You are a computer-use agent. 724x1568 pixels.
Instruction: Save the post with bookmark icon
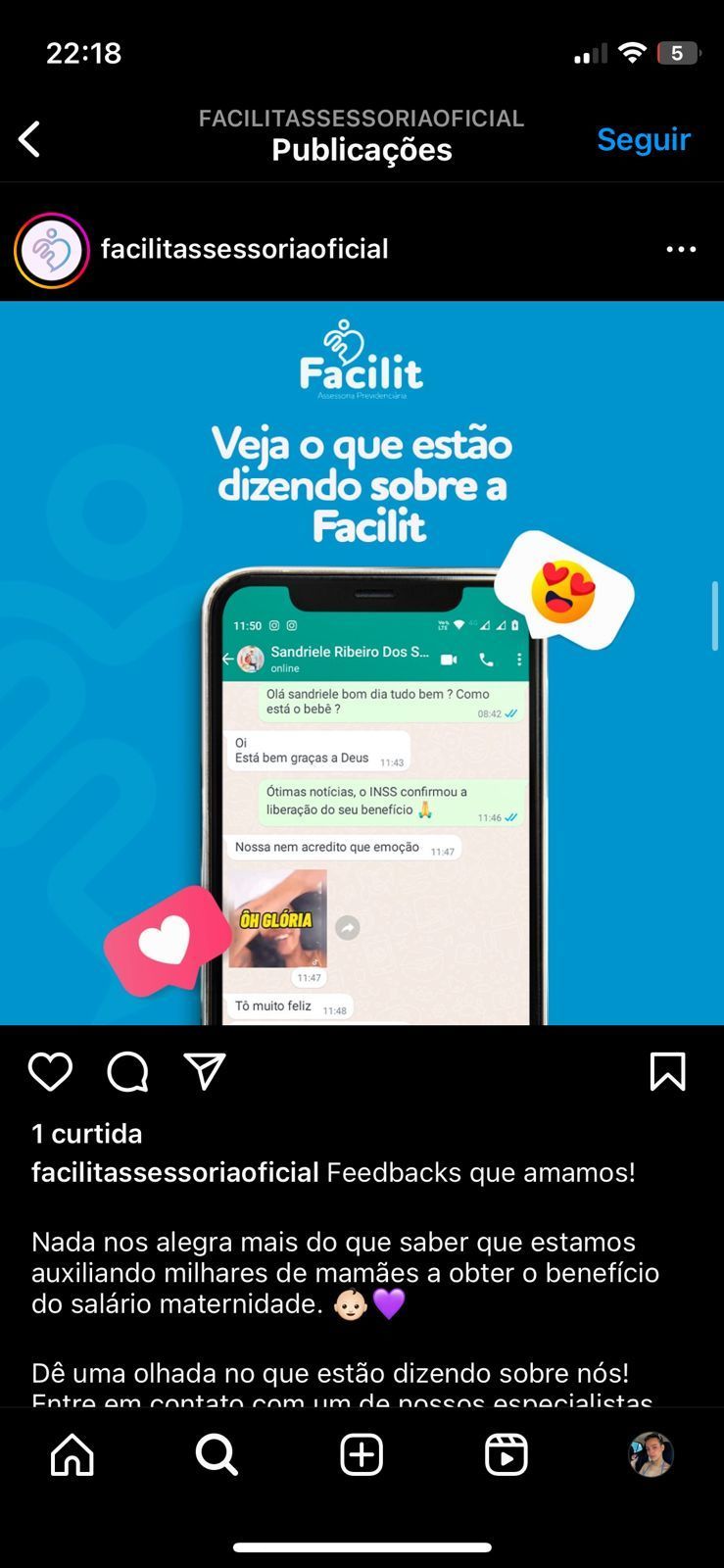coord(667,1071)
